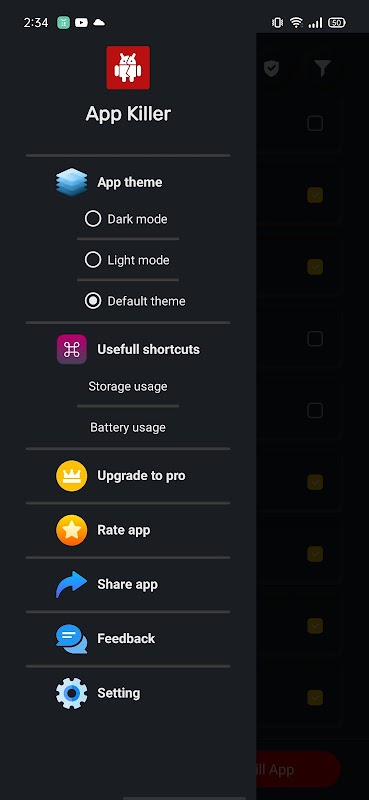Select the Dark mode radio button
This screenshot has width=369, height=800.
(x=93, y=219)
